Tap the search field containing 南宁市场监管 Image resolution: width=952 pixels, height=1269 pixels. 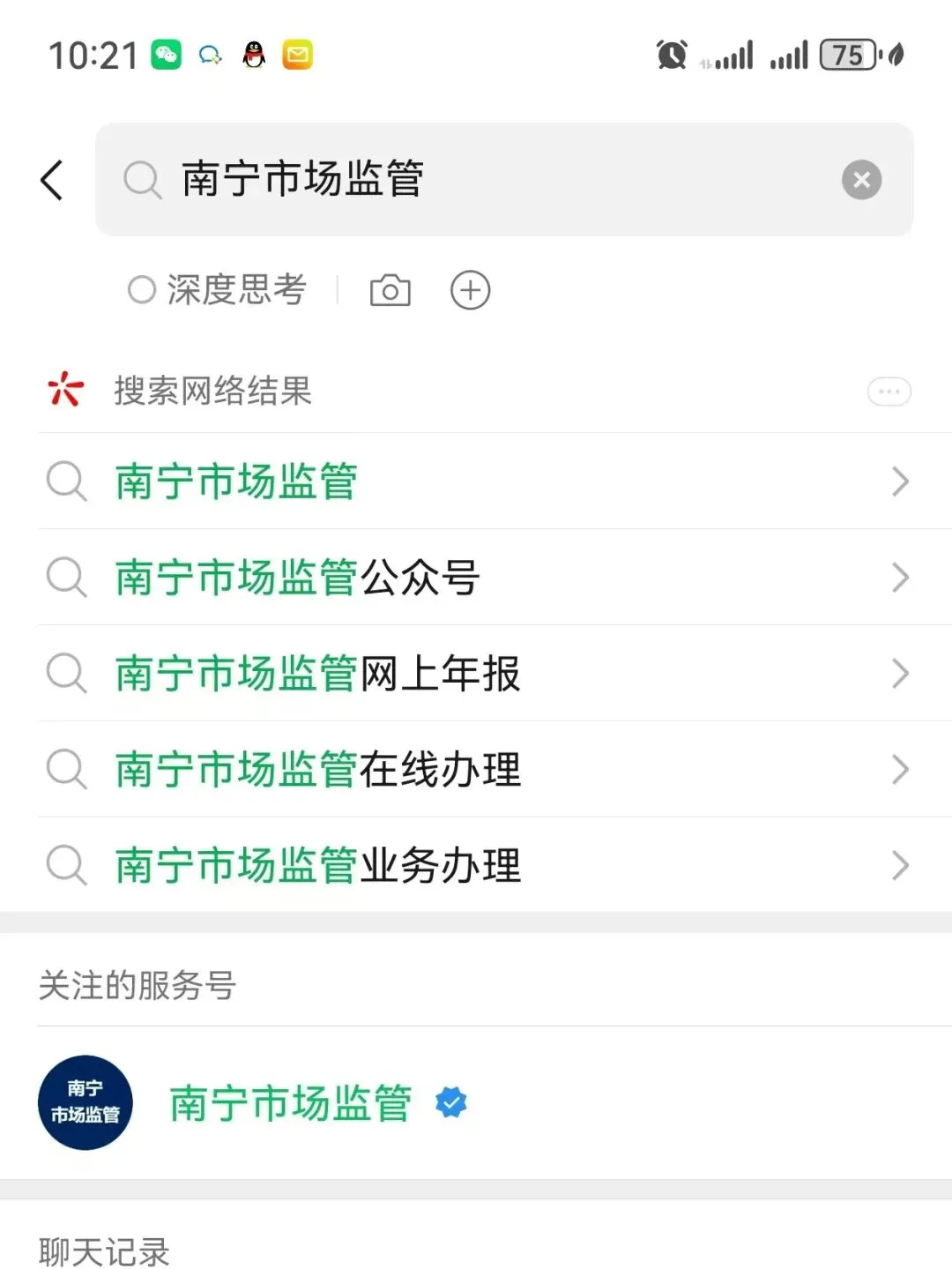coord(504,180)
